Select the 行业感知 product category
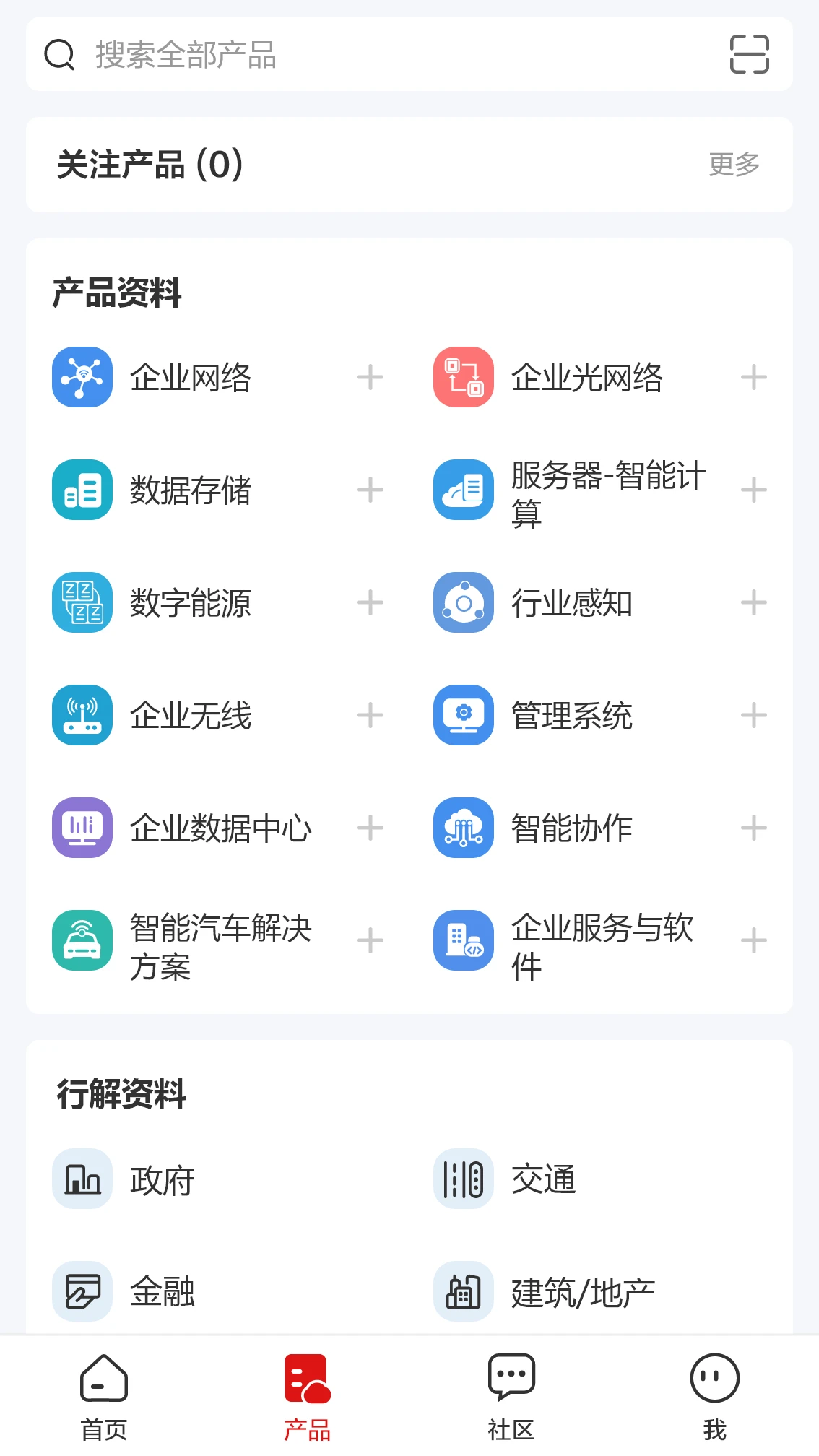Image resolution: width=819 pixels, height=1456 pixels. (x=571, y=603)
